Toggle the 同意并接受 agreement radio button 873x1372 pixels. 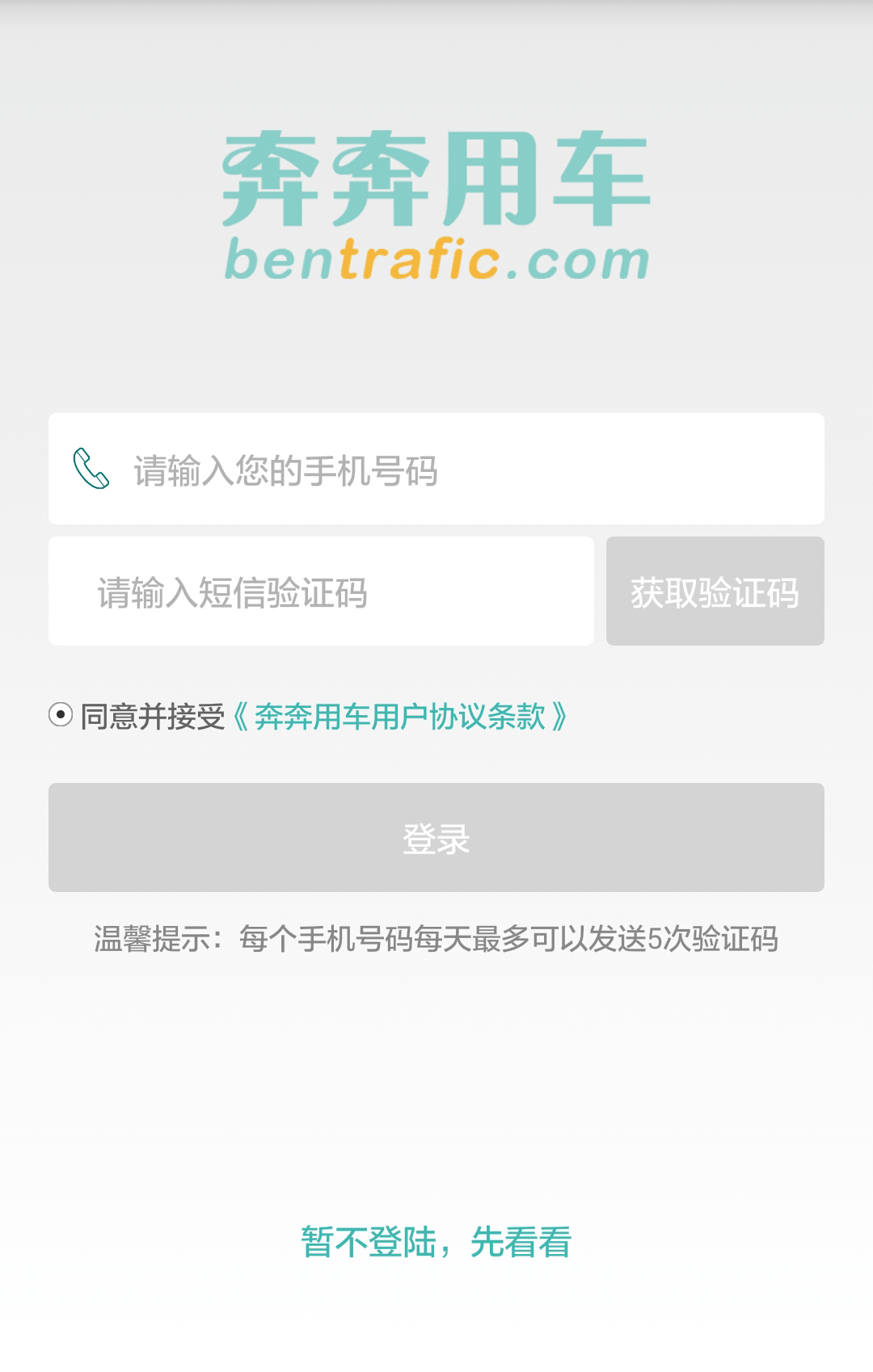(61, 715)
